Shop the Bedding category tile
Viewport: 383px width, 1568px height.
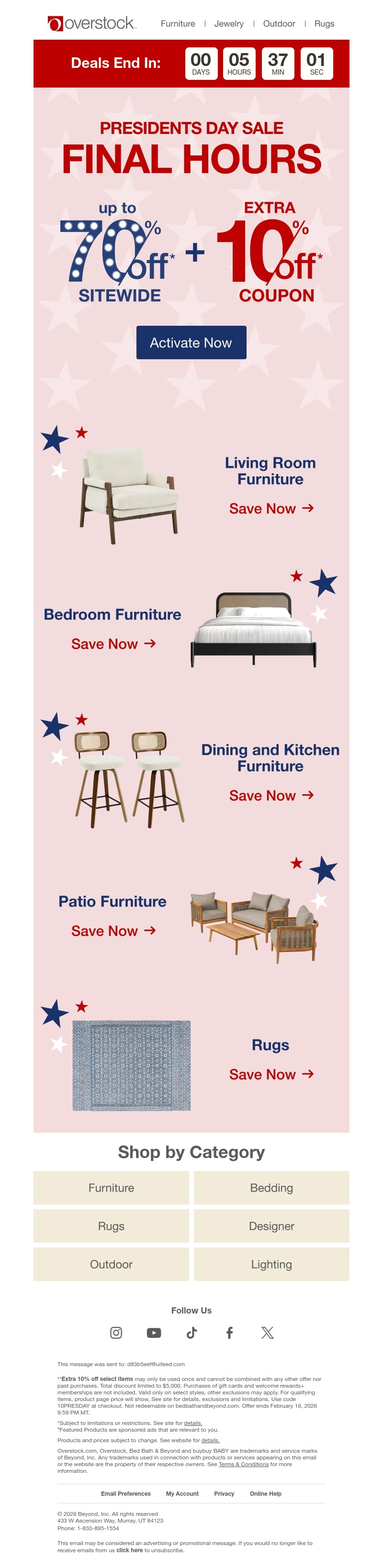[x=271, y=1188]
